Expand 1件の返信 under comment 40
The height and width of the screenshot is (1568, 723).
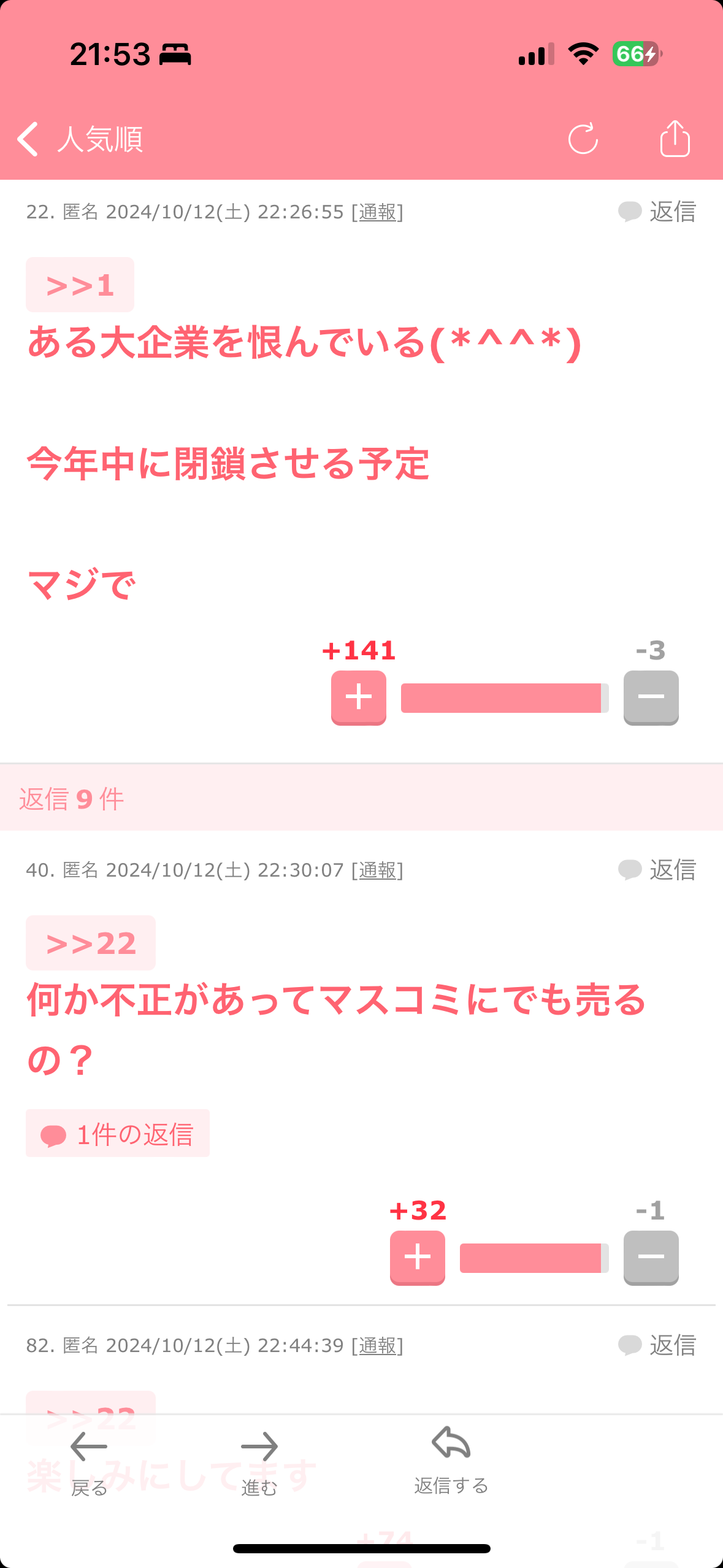point(118,1134)
